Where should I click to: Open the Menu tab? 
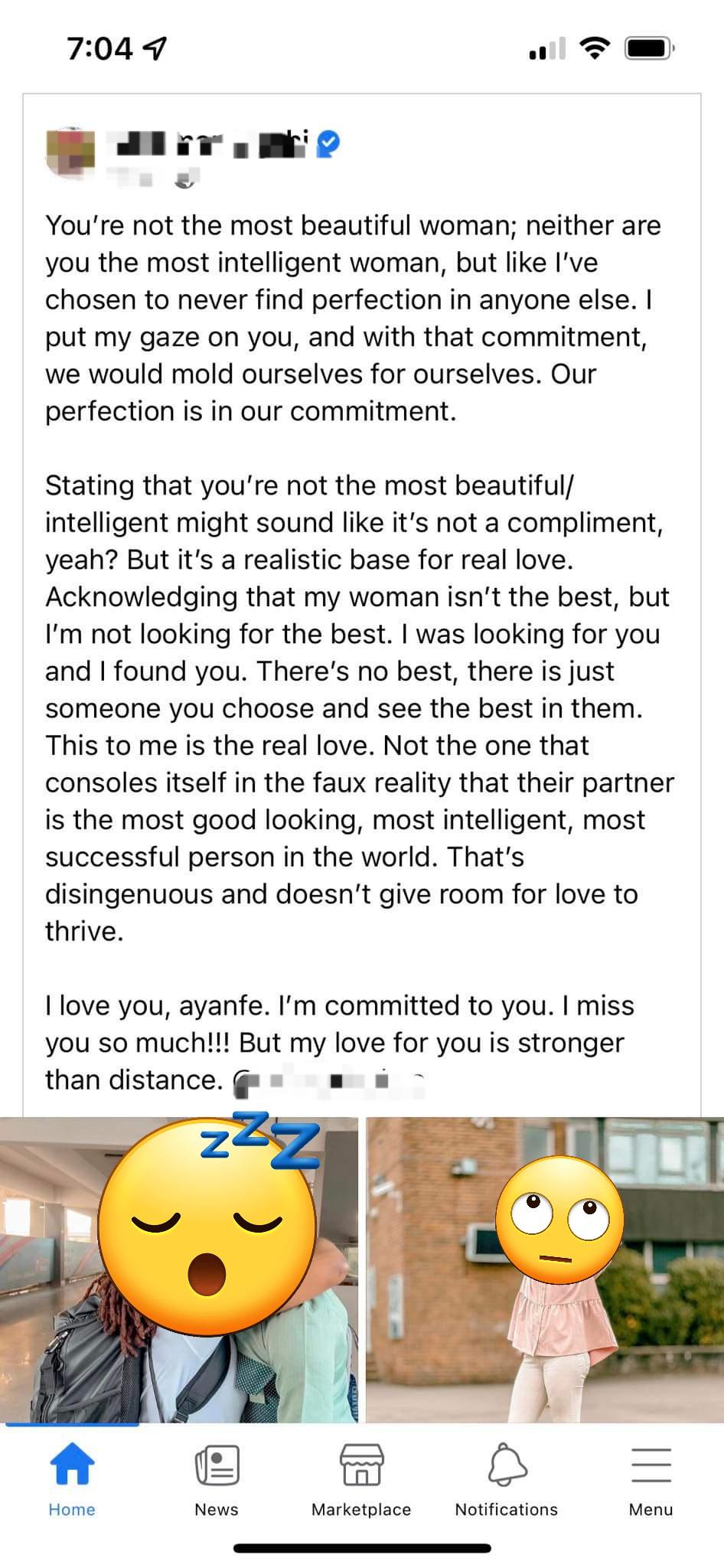(651, 1479)
